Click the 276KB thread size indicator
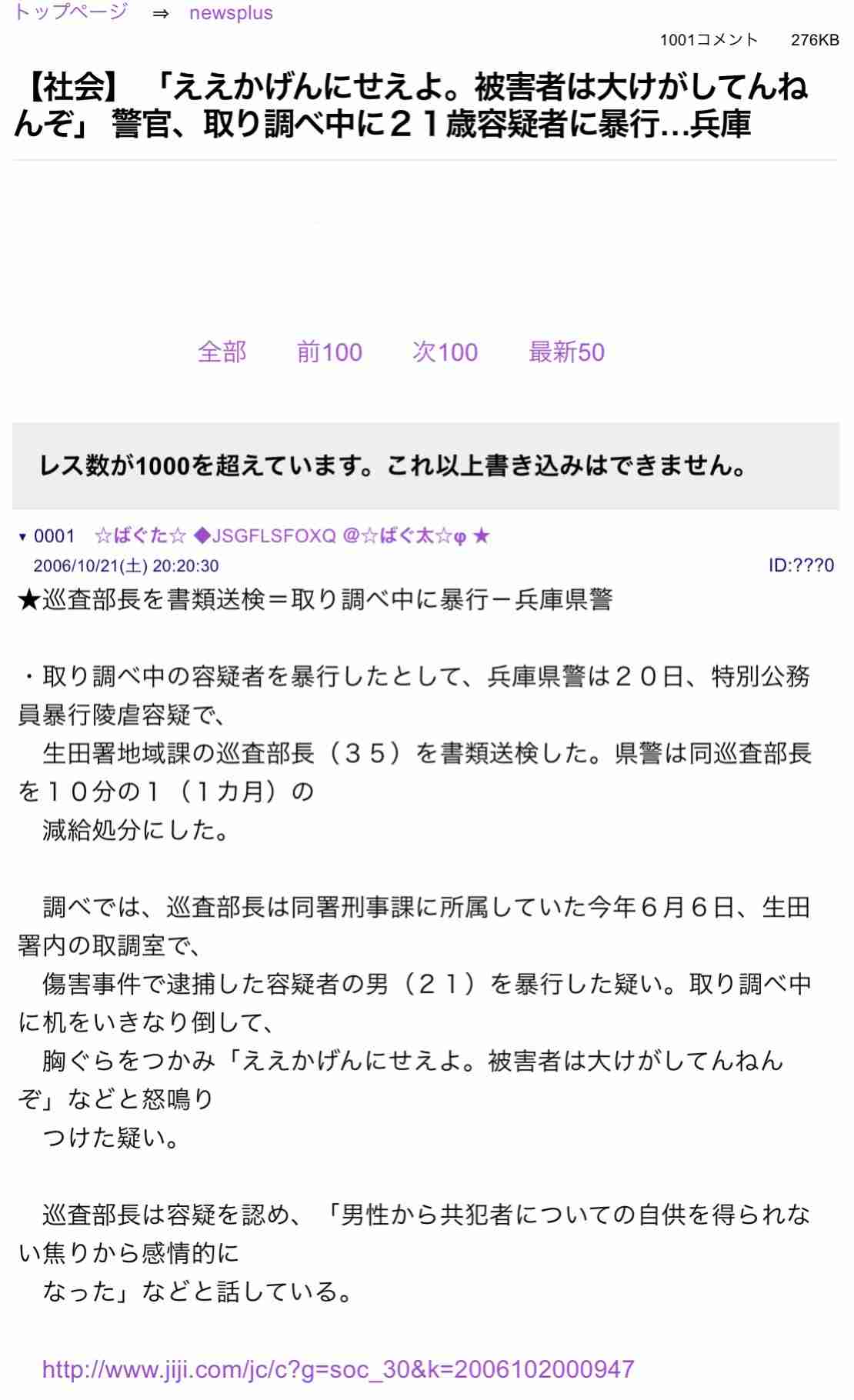The image size is (854, 1400). click(x=812, y=41)
